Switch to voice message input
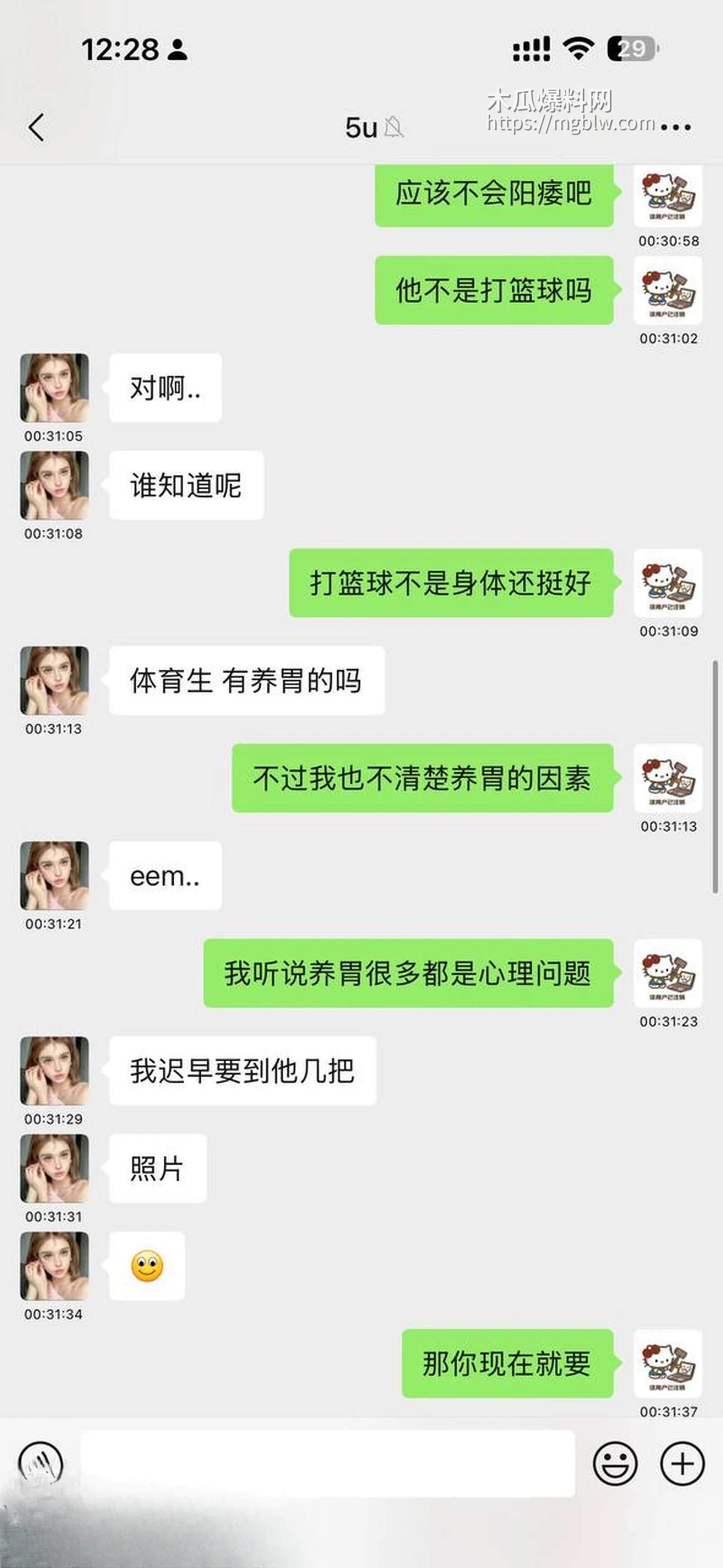Image resolution: width=723 pixels, height=1568 pixels. click(x=40, y=1463)
